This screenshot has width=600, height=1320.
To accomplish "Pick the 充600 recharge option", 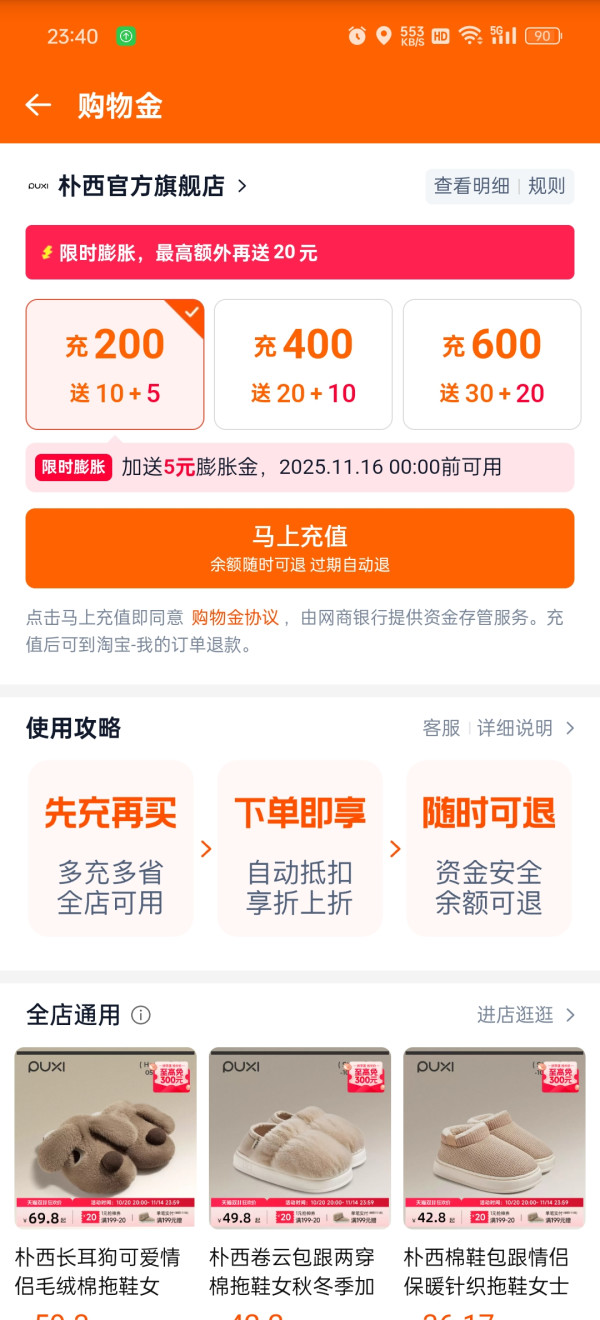I will [x=492, y=364].
